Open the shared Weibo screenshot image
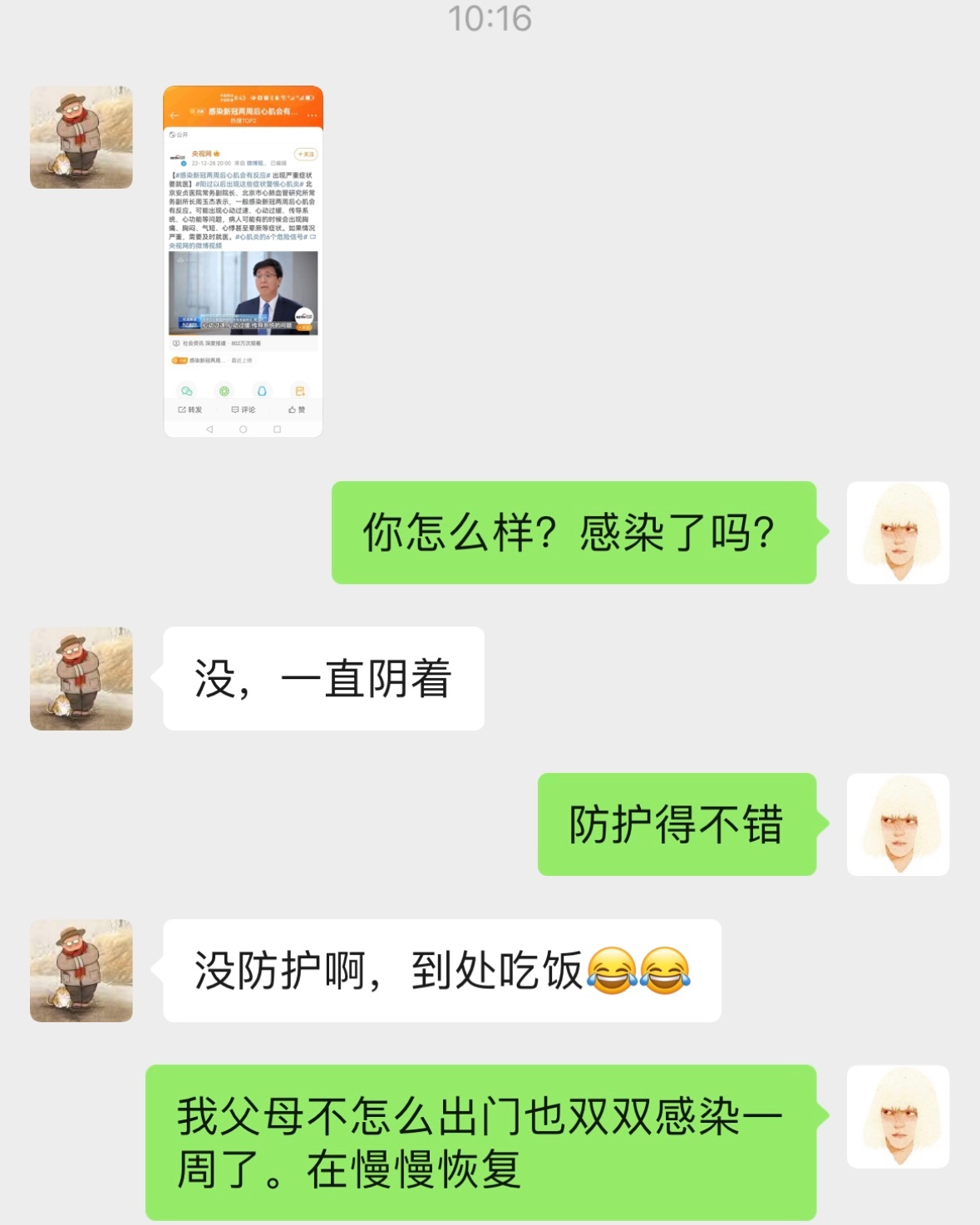Screen dimensions: 980x1225 coord(243,261)
